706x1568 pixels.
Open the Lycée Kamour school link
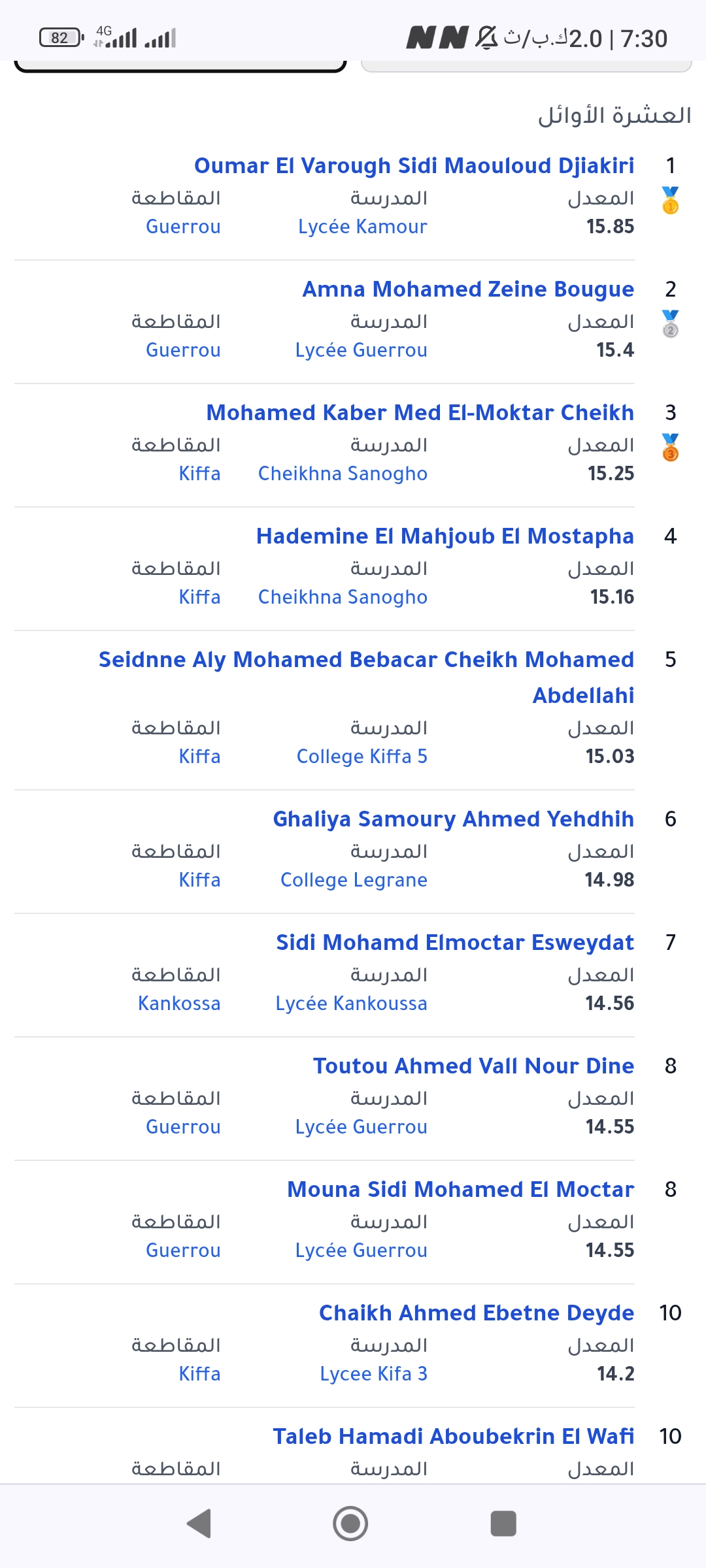click(x=363, y=227)
